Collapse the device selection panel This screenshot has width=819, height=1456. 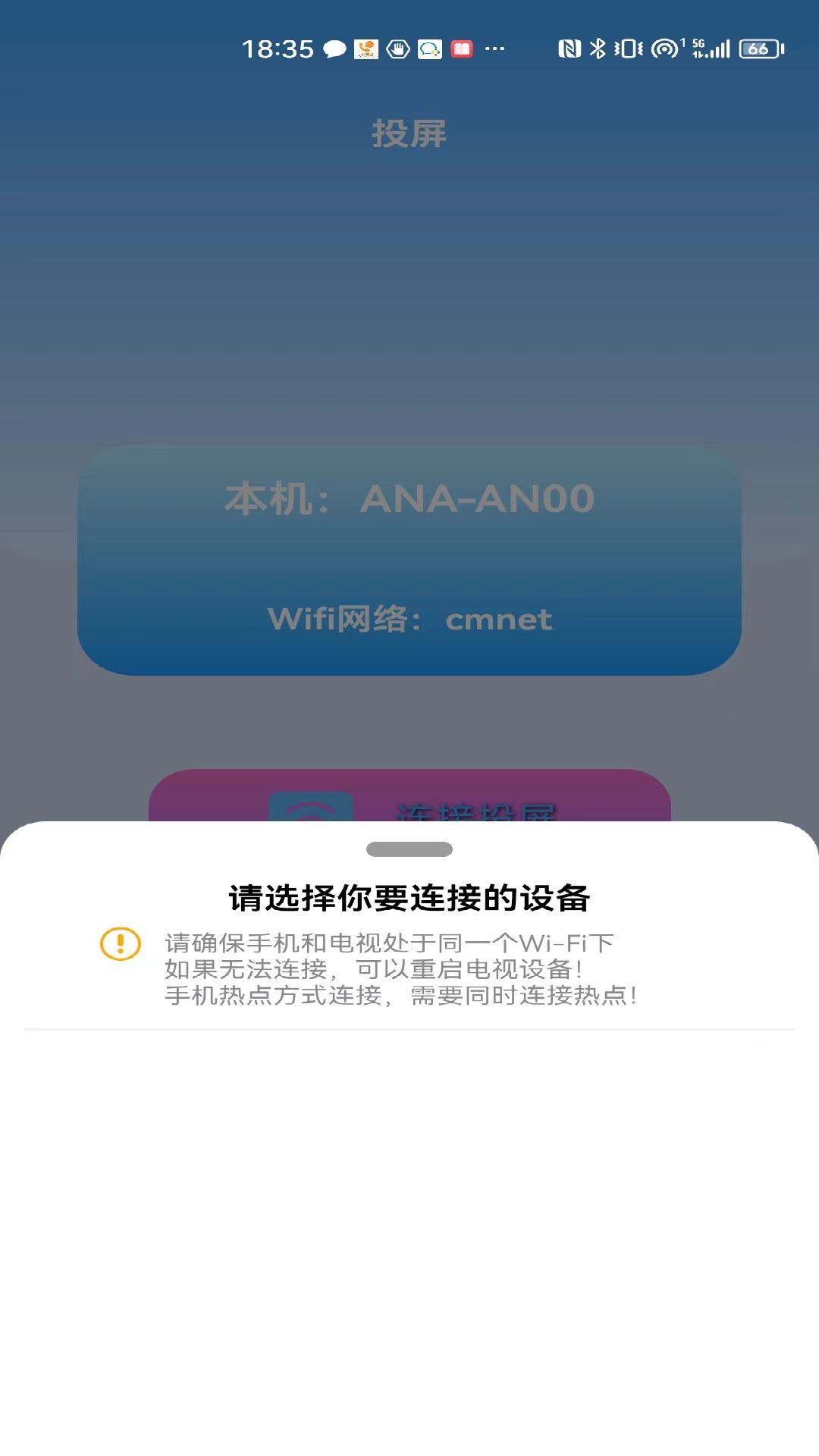[409, 851]
